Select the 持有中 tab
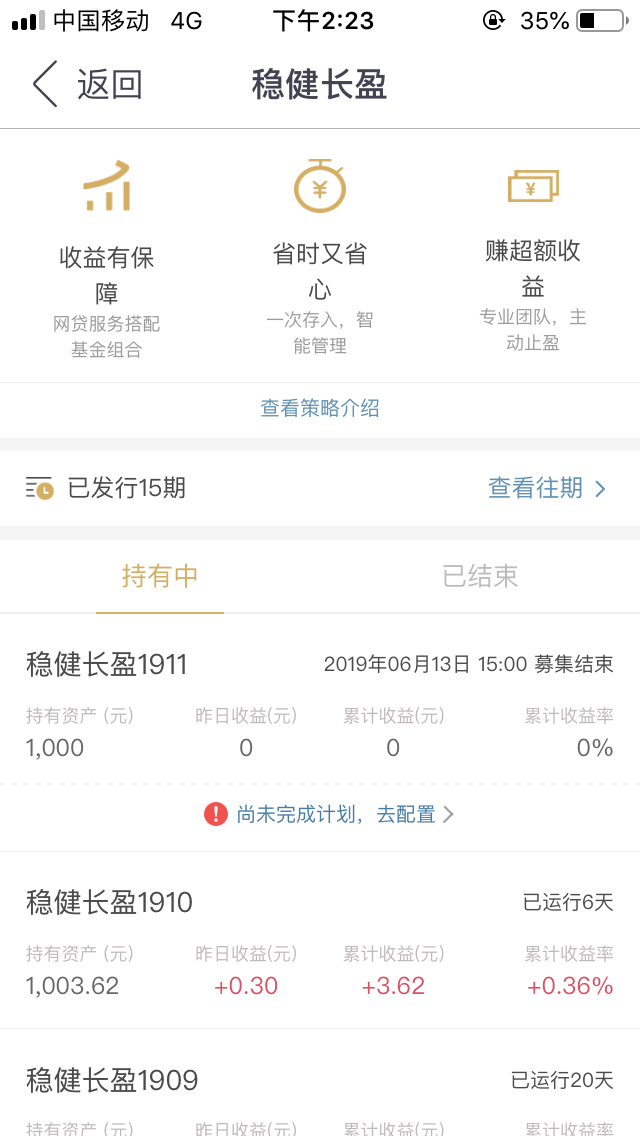 (x=159, y=577)
